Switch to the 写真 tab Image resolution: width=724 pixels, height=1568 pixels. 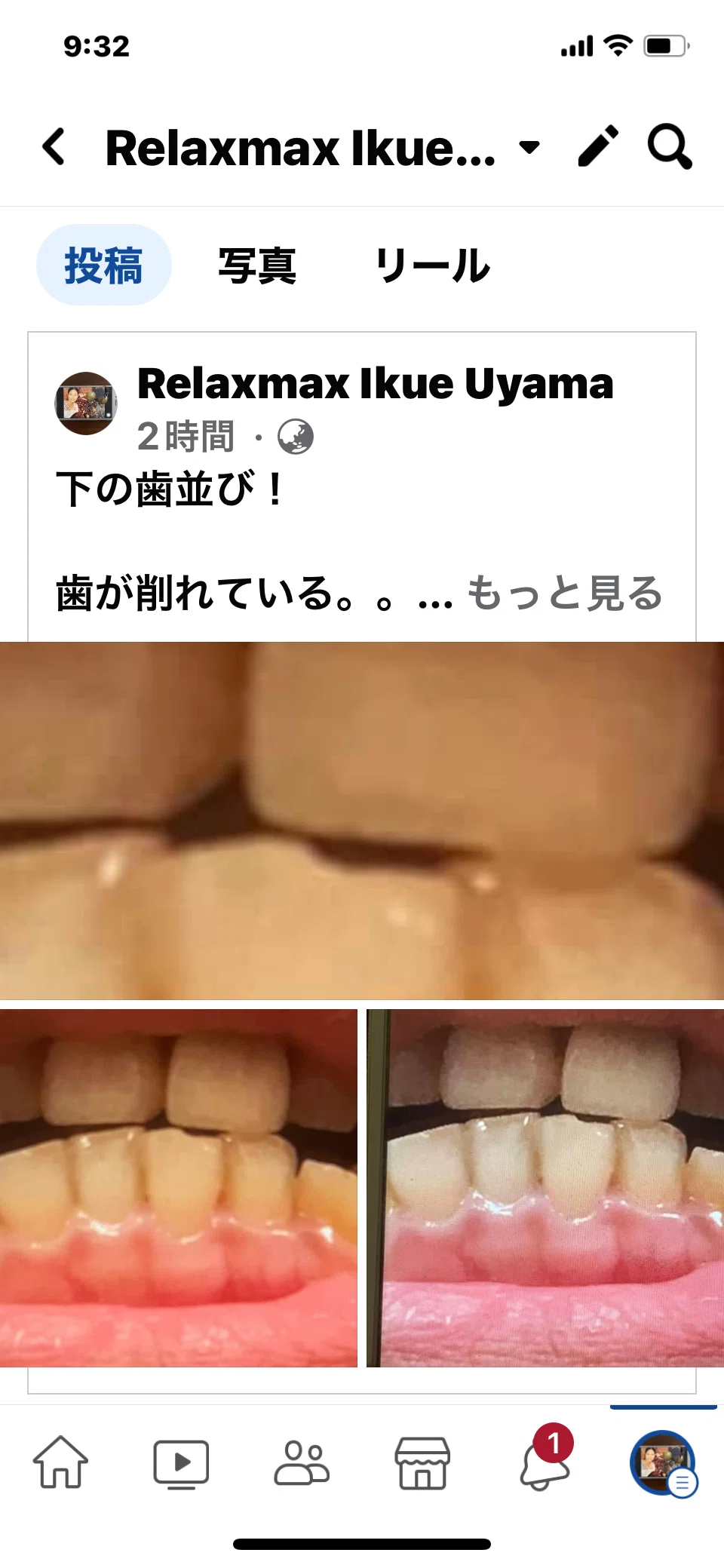[257, 265]
